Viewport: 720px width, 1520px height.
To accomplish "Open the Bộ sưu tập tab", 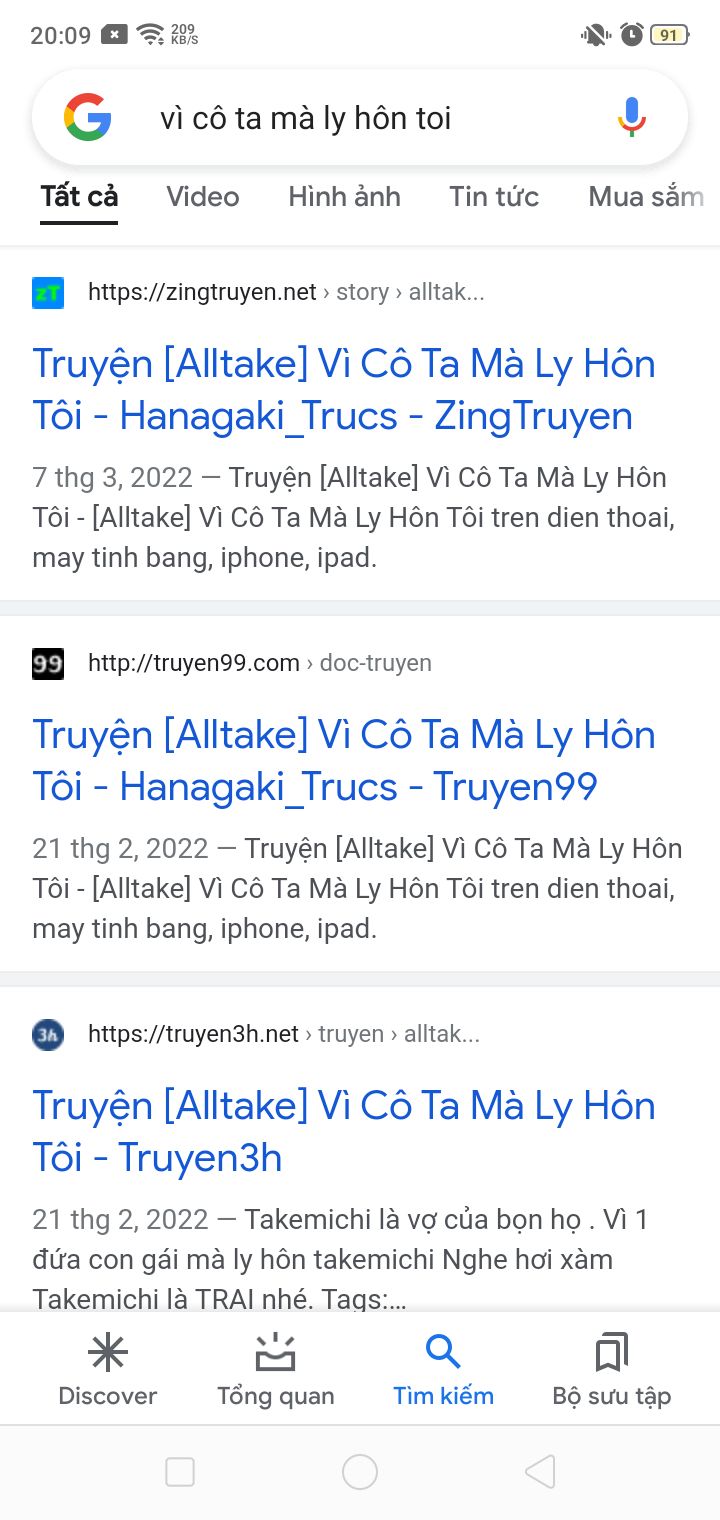I will click(x=612, y=1370).
